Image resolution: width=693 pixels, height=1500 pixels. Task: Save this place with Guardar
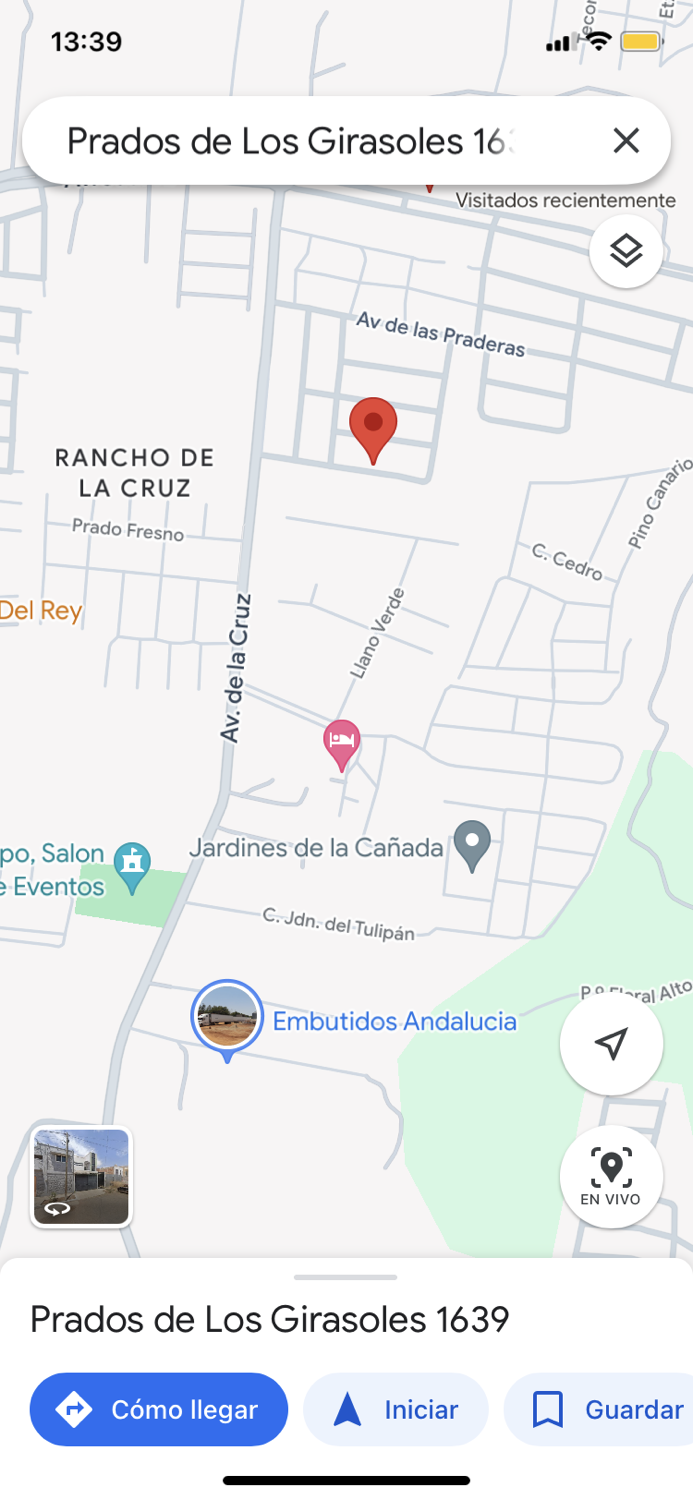click(x=598, y=1410)
